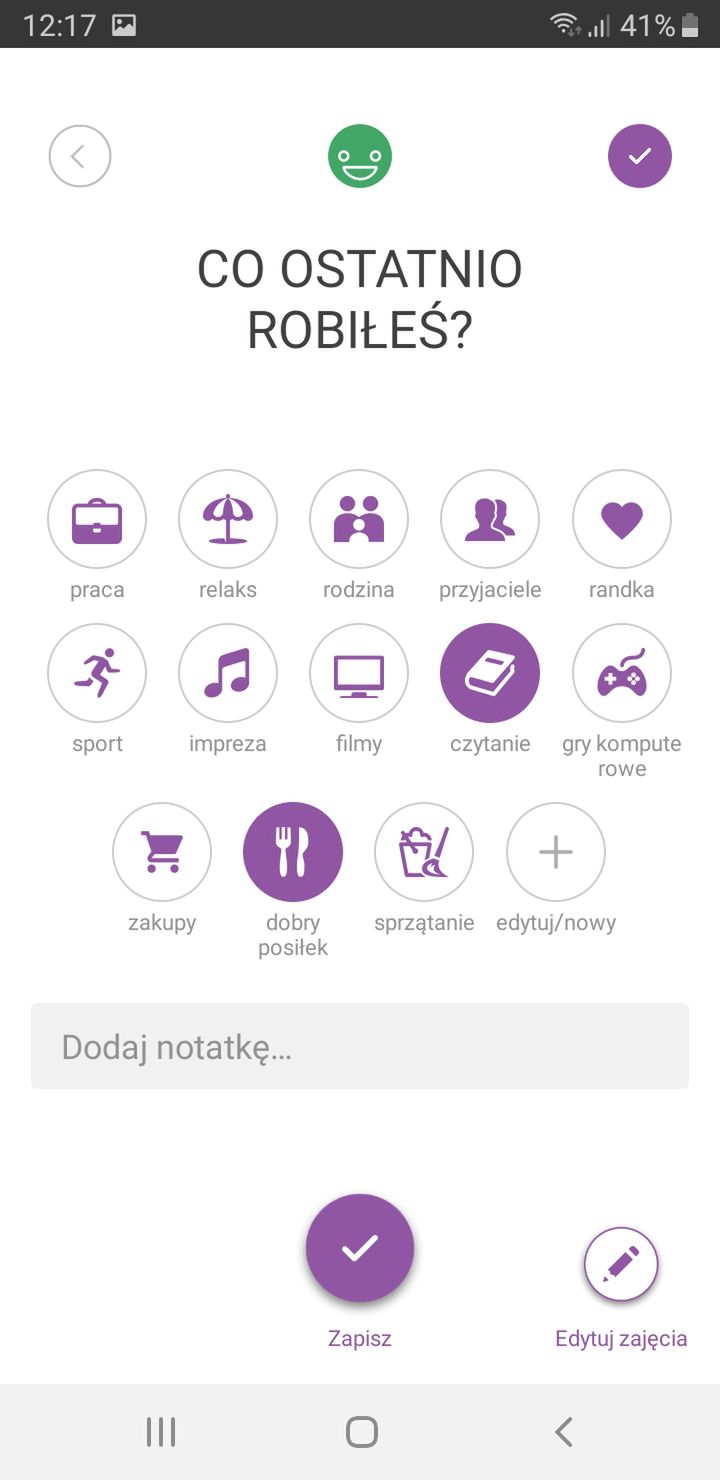This screenshot has height=1480, width=720.
Task: Choose the rodzina activity
Action: tap(359, 519)
